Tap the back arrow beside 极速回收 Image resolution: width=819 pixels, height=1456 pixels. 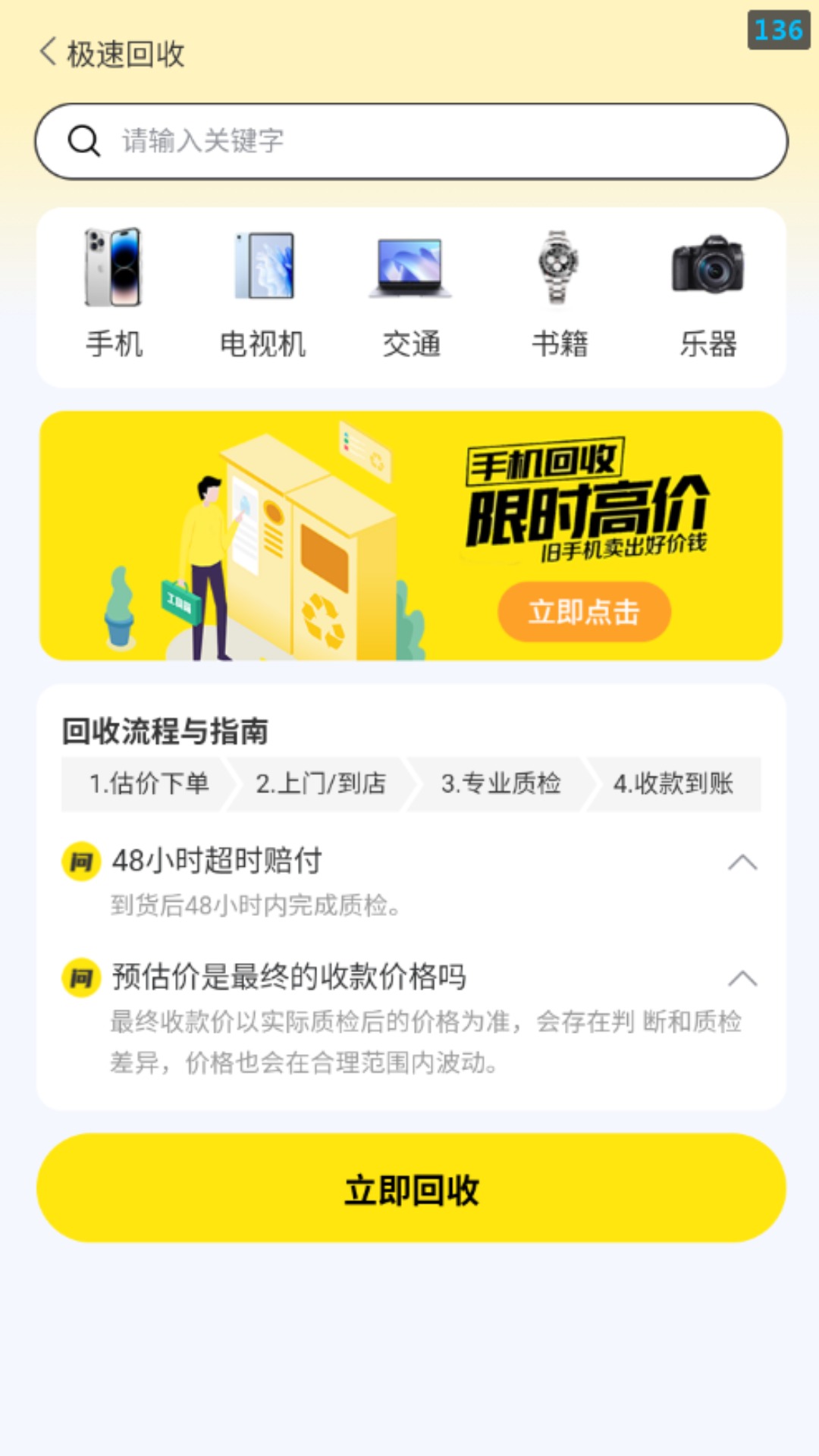click(x=48, y=53)
